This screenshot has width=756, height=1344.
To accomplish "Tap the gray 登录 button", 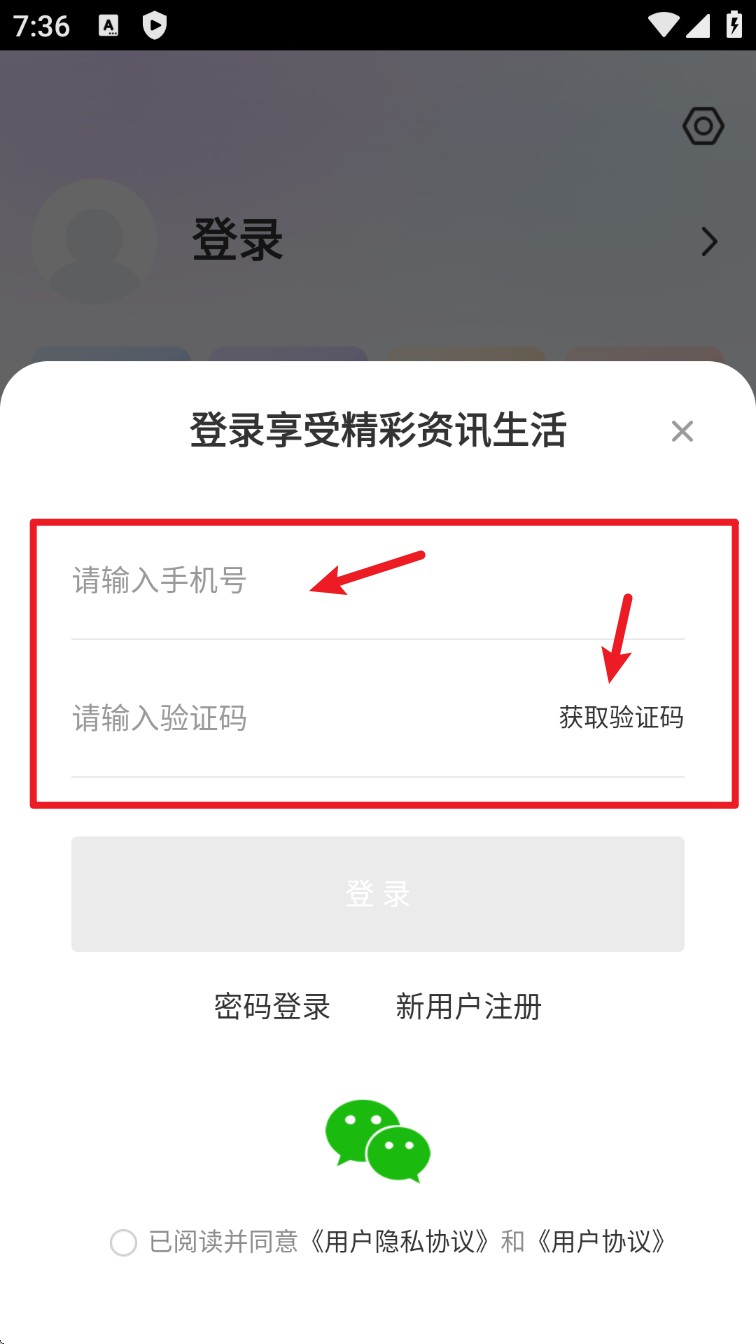I will (x=377, y=894).
